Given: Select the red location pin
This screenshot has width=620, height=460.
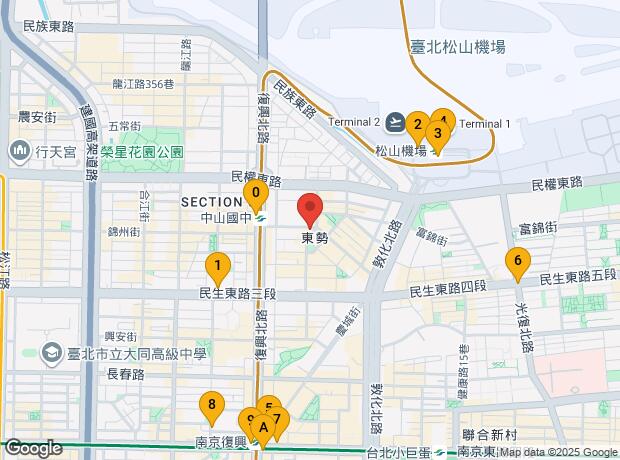Looking at the screenshot, I should (x=310, y=210).
